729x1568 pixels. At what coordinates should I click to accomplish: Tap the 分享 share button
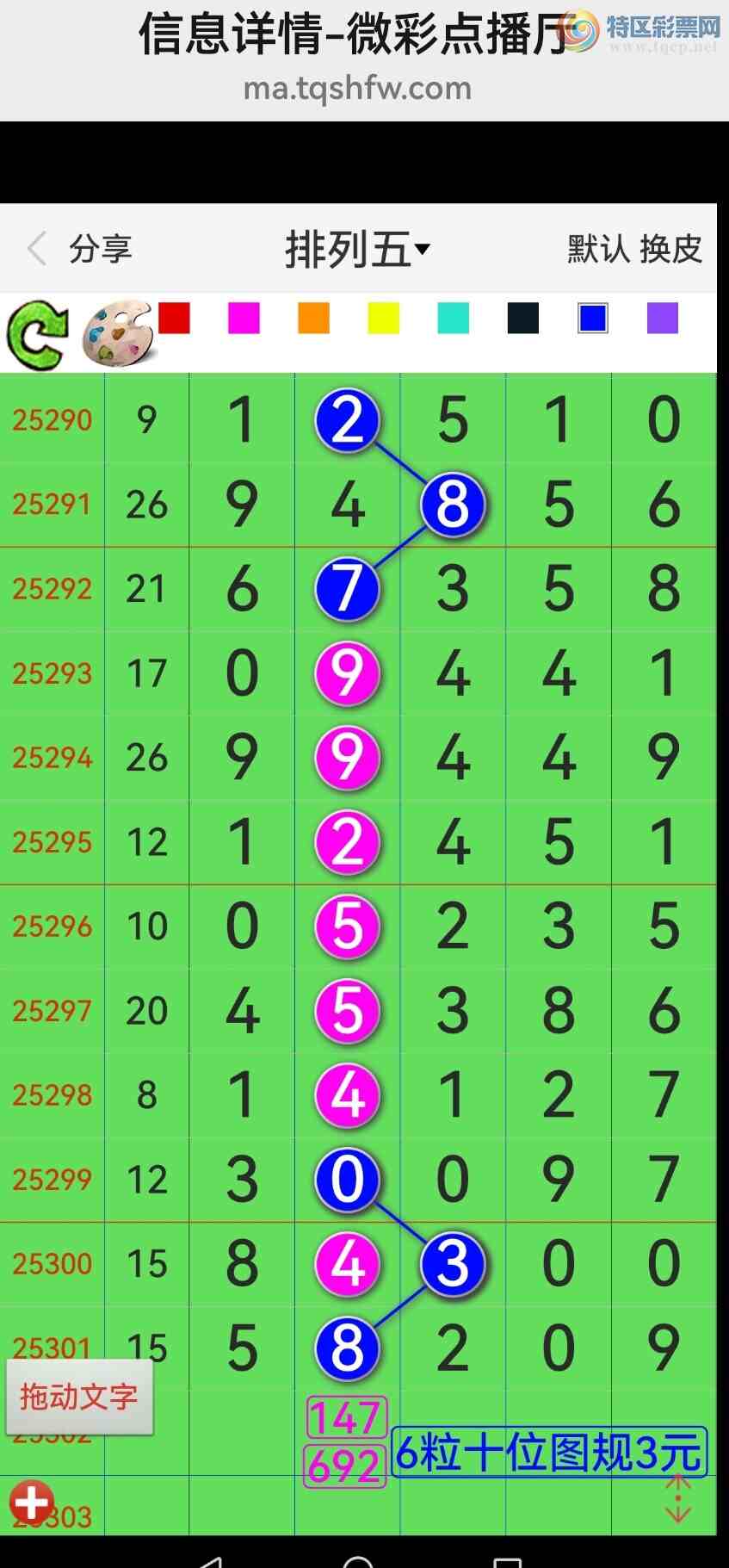coord(100,249)
